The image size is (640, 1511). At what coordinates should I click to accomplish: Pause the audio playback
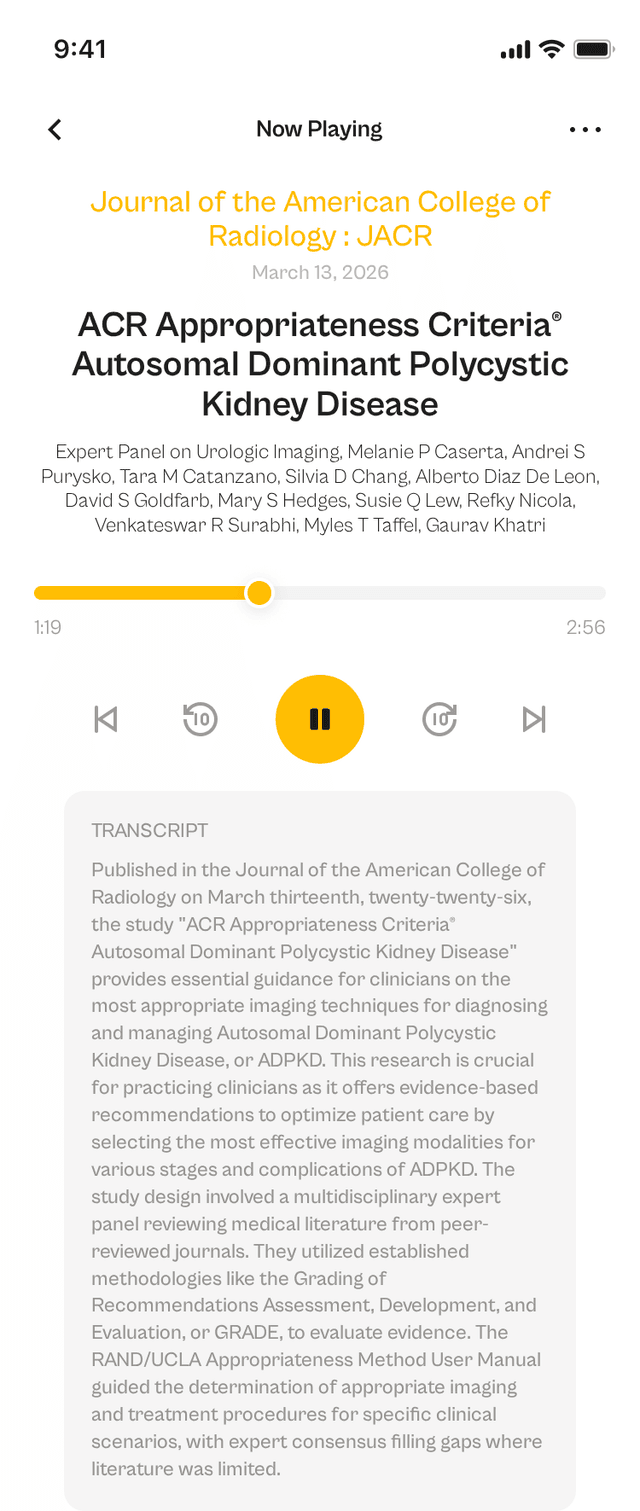click(x=320, y=719)
